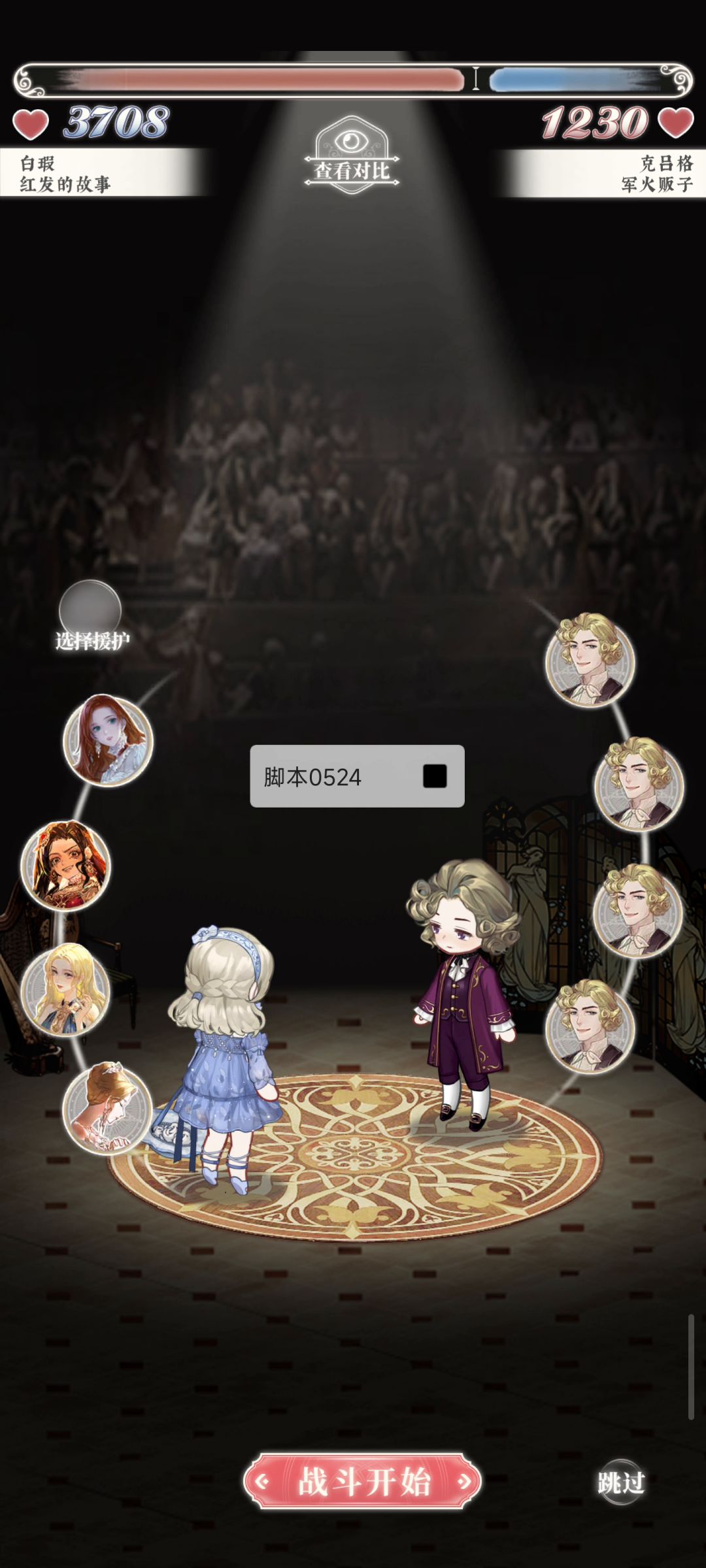Tap the 战斗开始 (start battle) button
Image resolution: width=706 pixels, height=1568 pixels.
pos(363,1481)
